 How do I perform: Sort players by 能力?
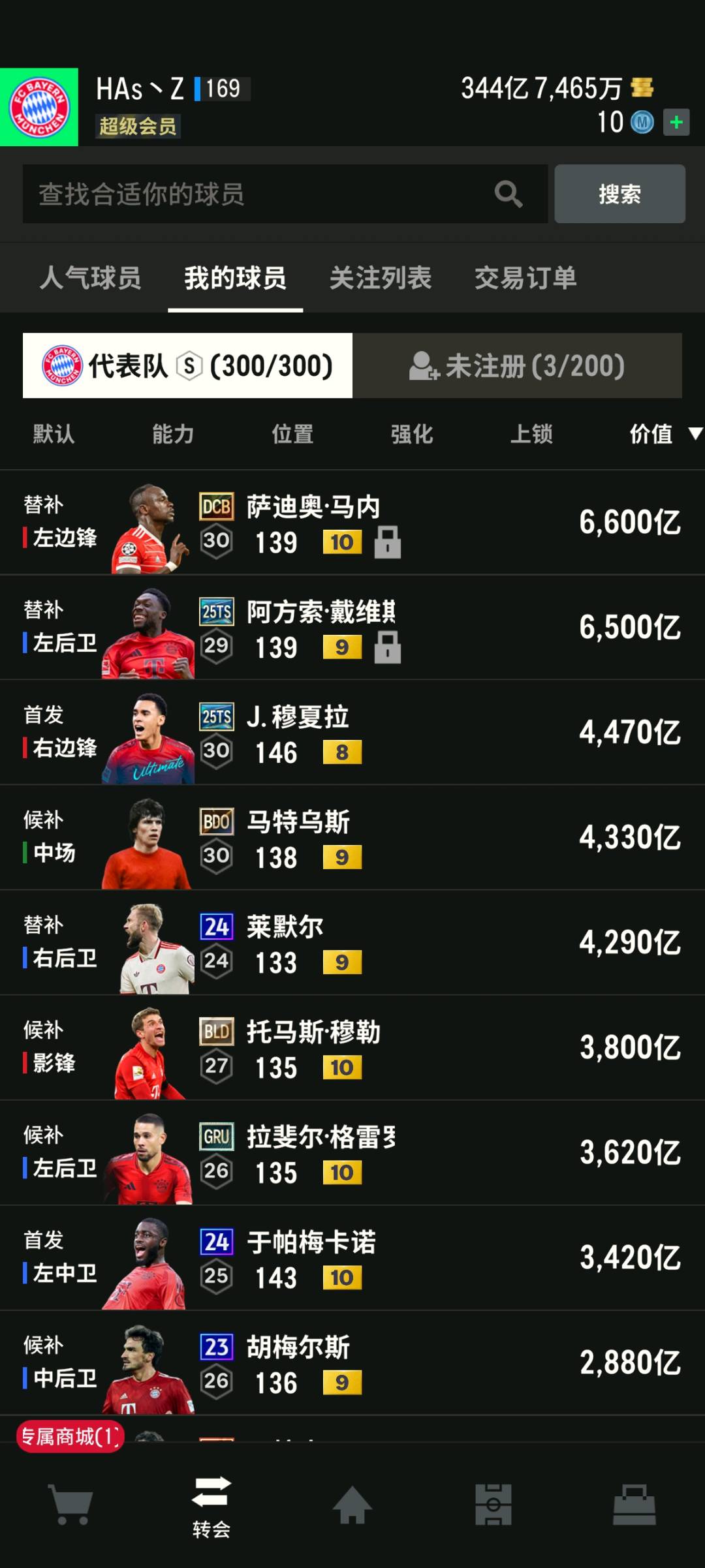click(173, 434)
